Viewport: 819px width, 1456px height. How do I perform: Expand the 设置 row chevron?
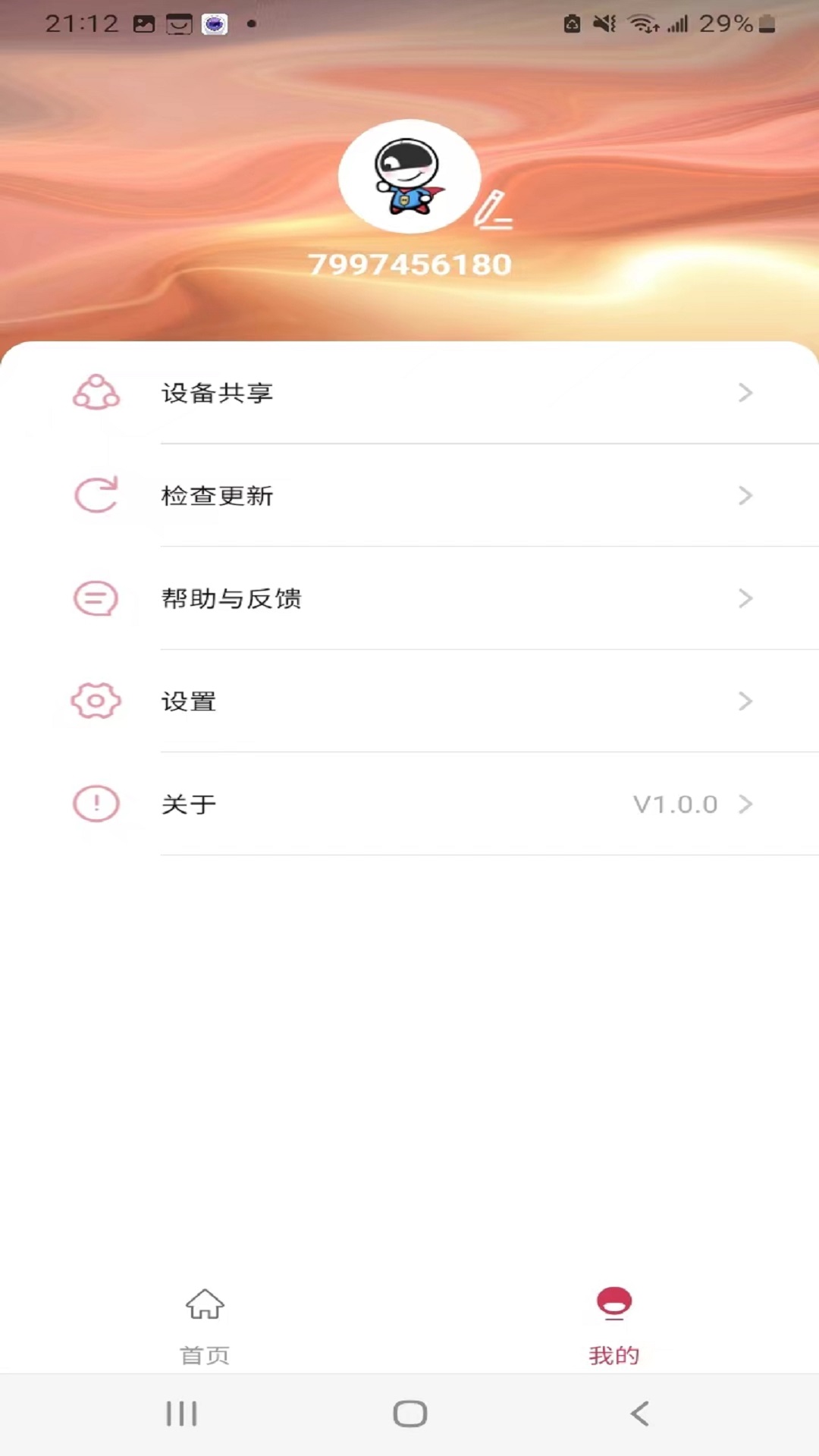[x=746, y=701]
